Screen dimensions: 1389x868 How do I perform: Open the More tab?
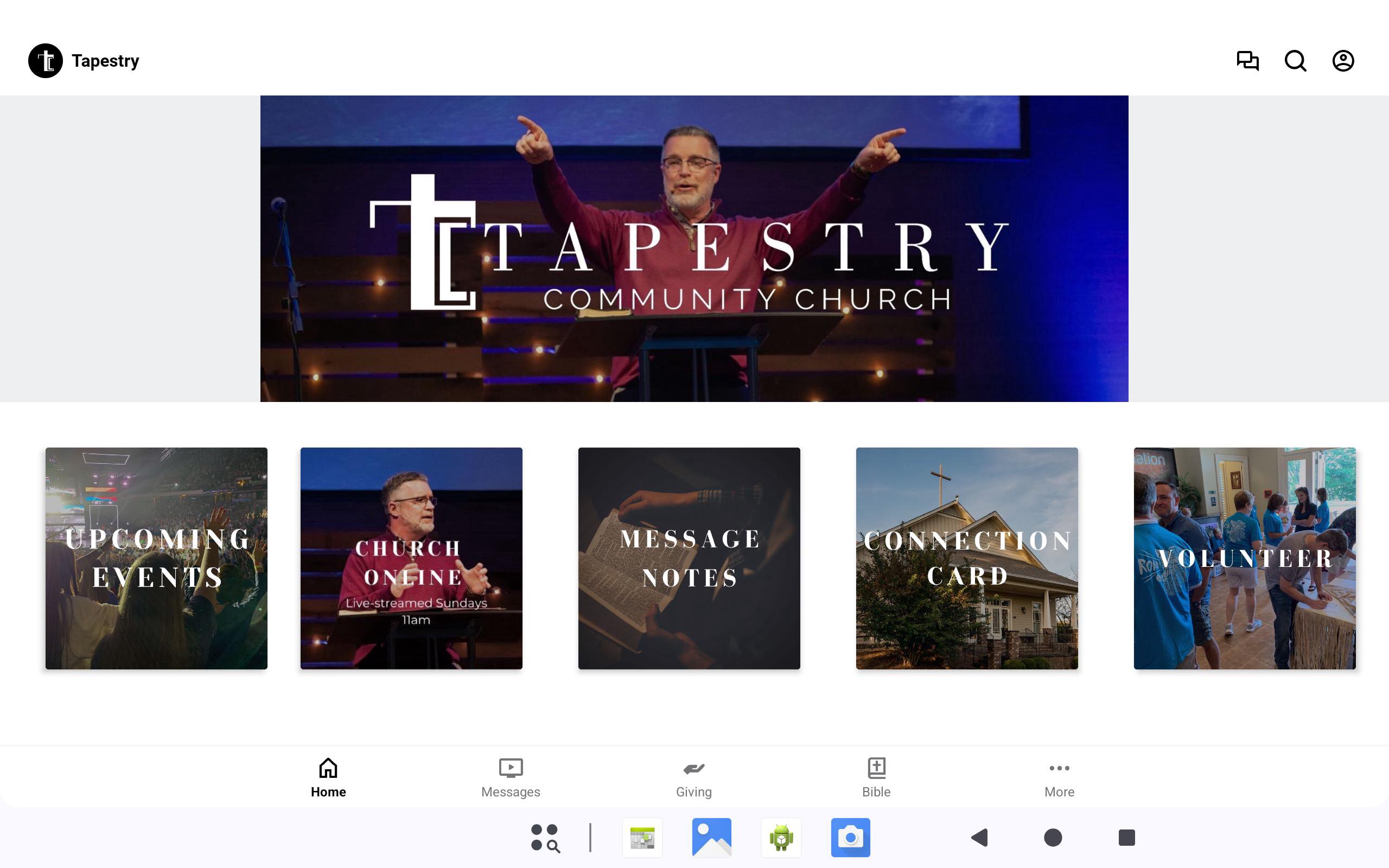(x=1059, y=777)
